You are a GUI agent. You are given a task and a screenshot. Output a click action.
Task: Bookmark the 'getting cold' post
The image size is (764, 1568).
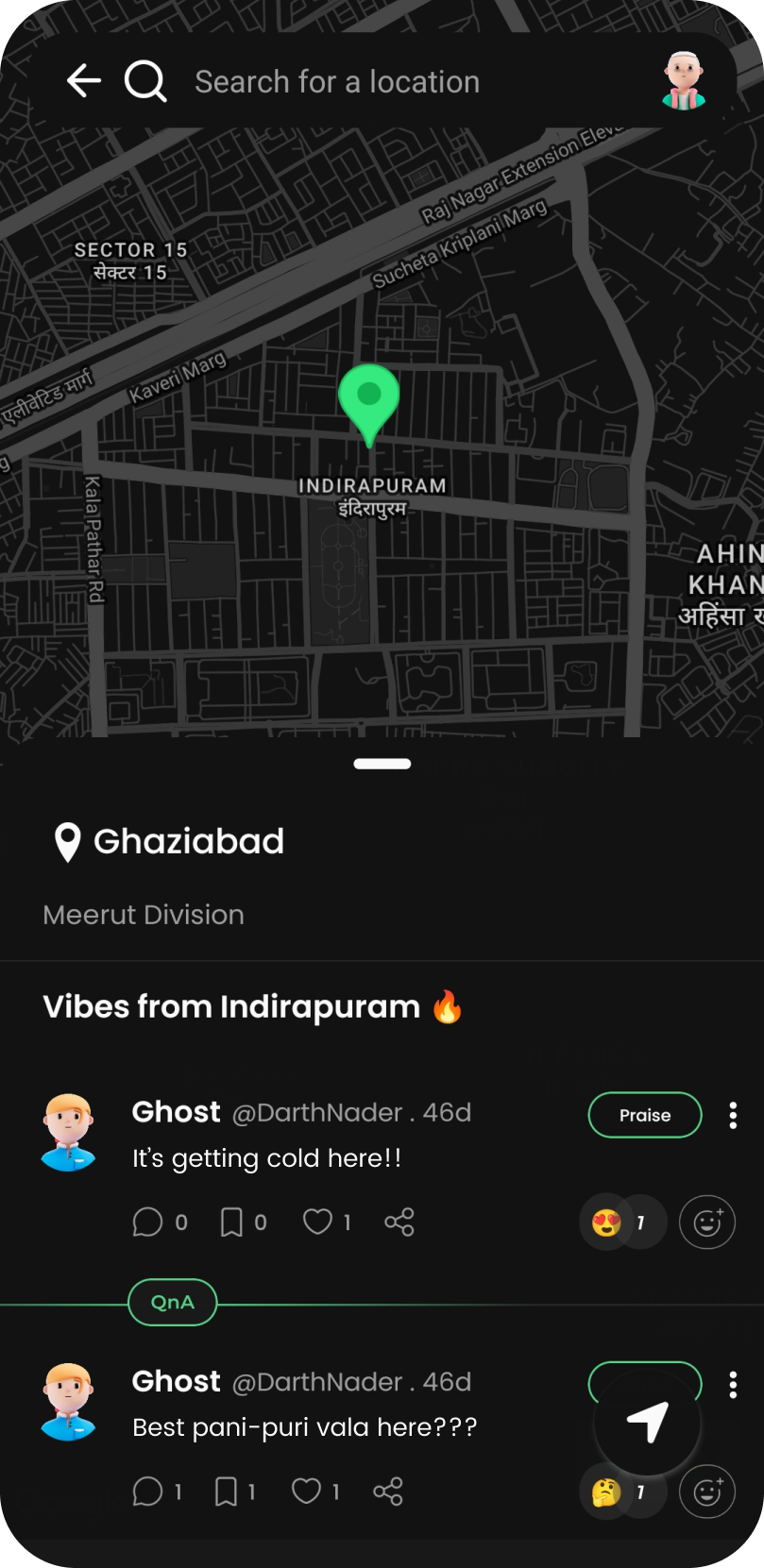coord(229,1221)
